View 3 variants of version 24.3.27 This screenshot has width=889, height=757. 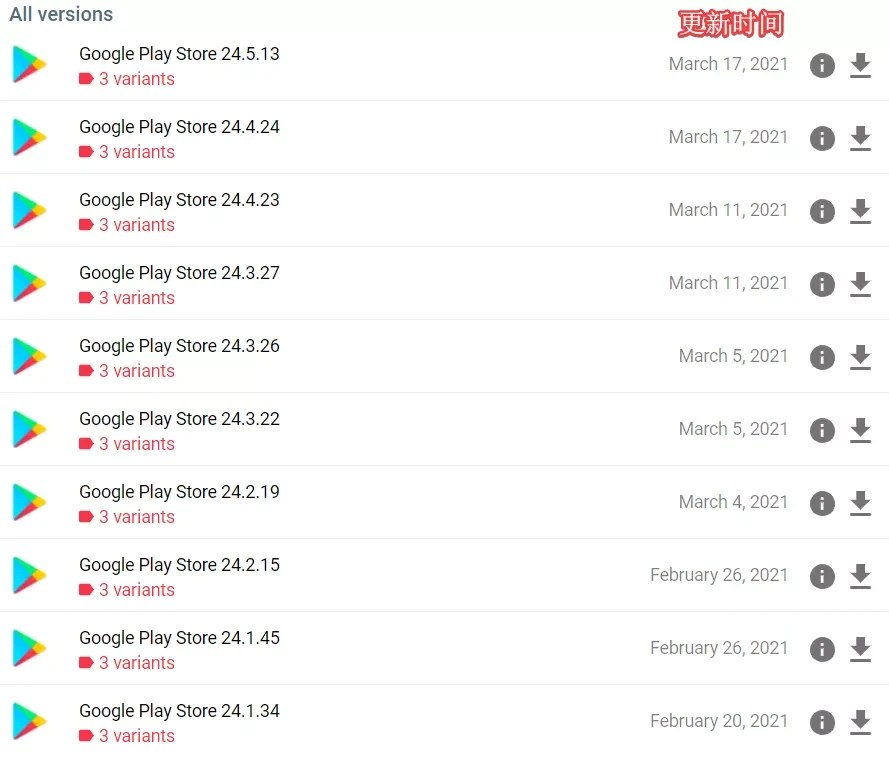point(136,298)
